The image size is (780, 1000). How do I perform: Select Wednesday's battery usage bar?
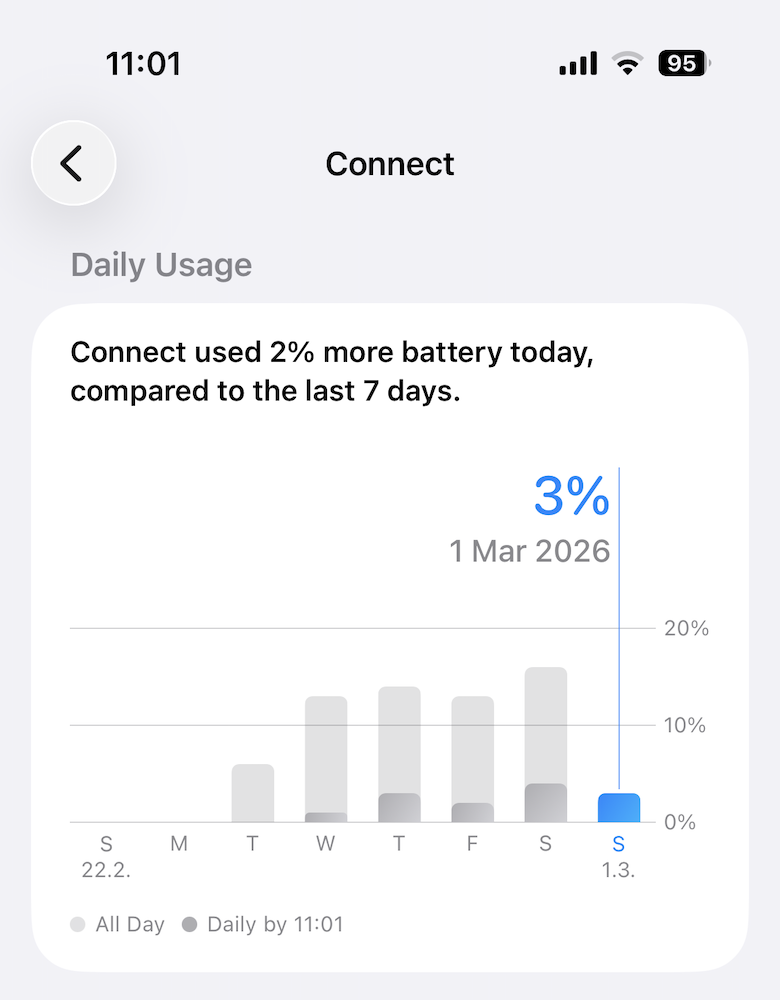point(326,760)
